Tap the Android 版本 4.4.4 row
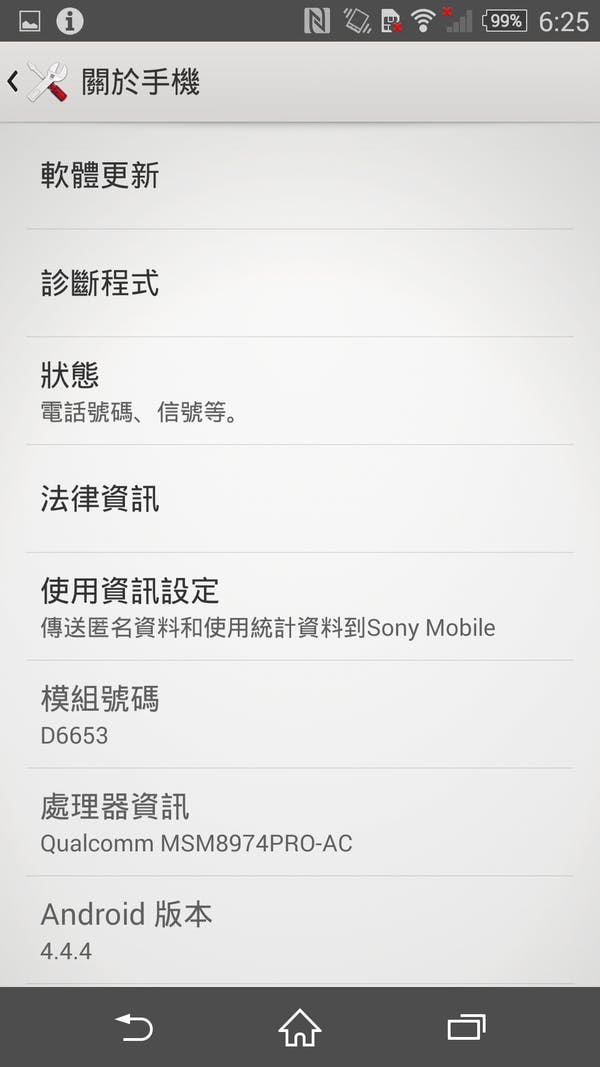Screen dimensions: 600x1067 pos(300,930)
